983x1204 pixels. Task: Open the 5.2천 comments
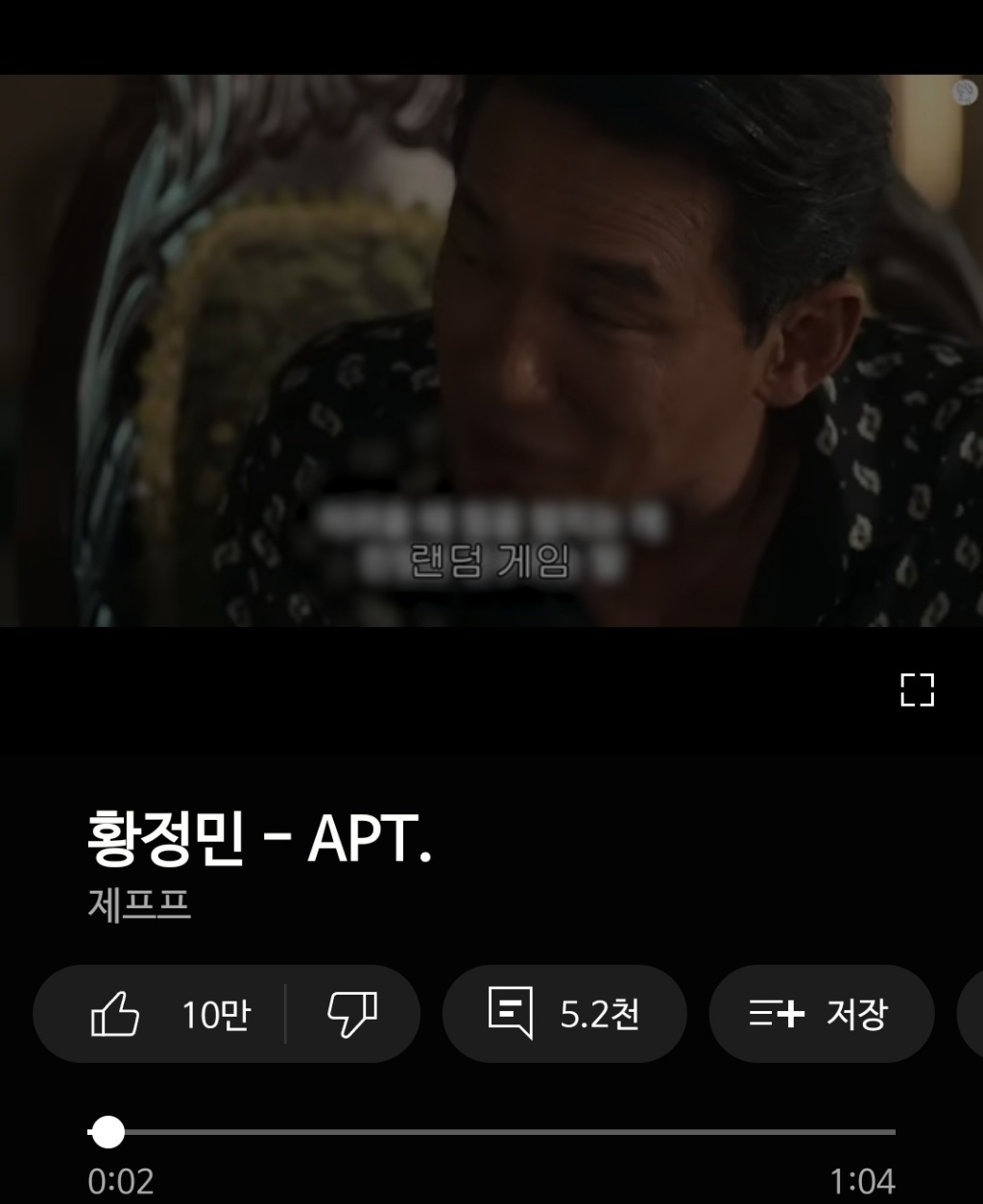point(563,1014)
